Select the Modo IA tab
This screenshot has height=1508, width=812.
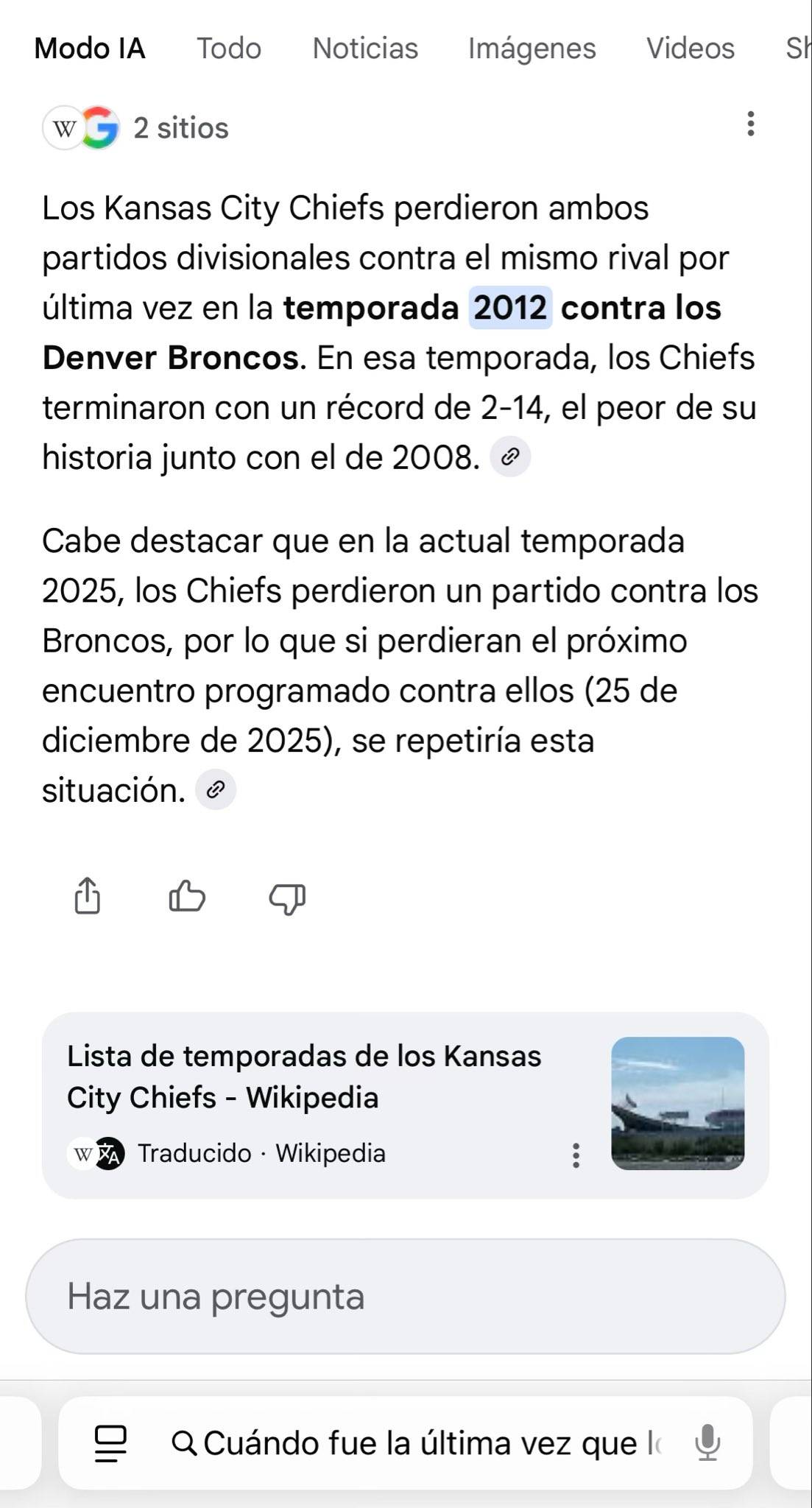pyautogui.click(x=90, y=49)
